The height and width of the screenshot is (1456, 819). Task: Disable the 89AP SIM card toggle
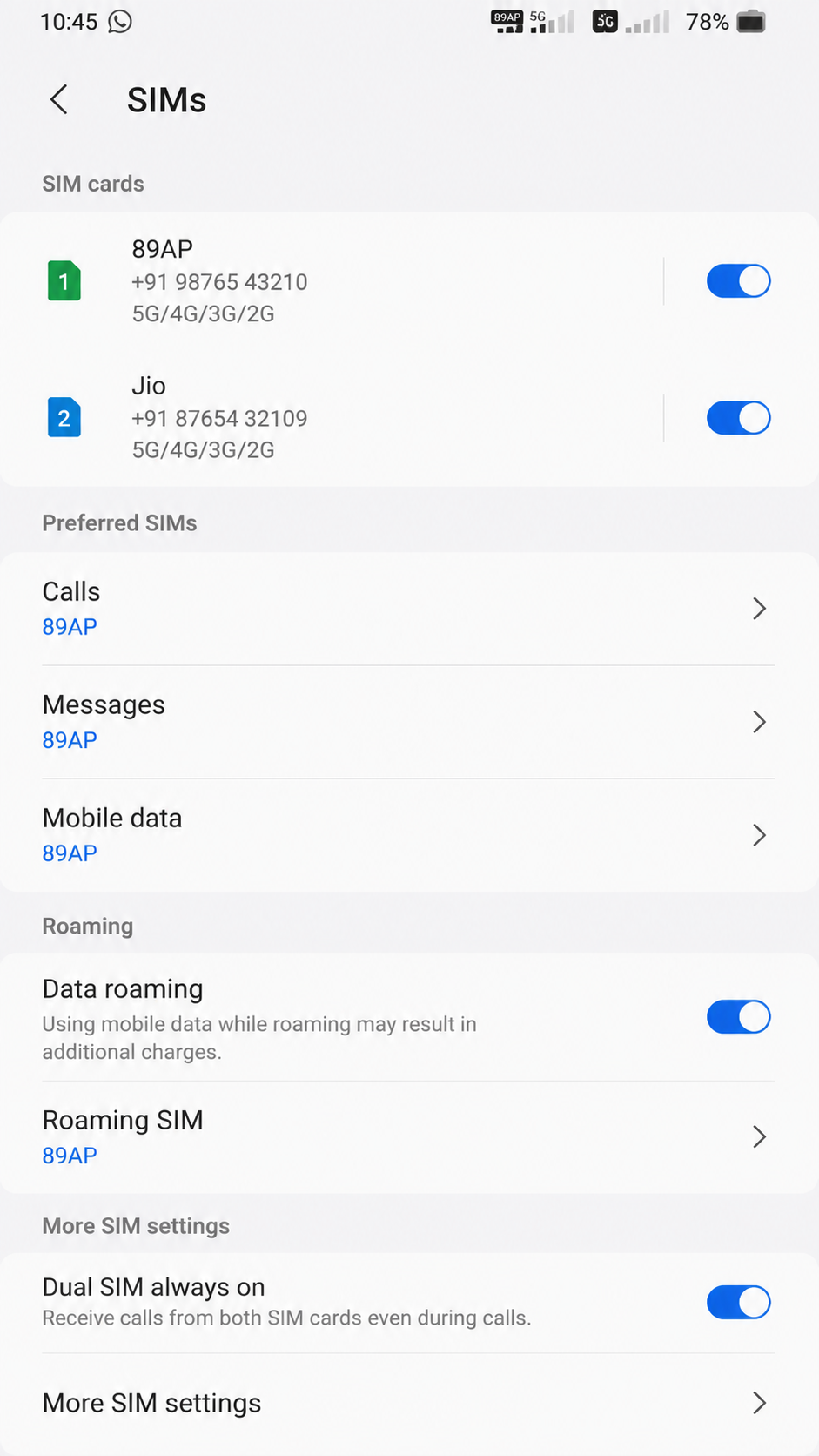(x=738, y=281)
